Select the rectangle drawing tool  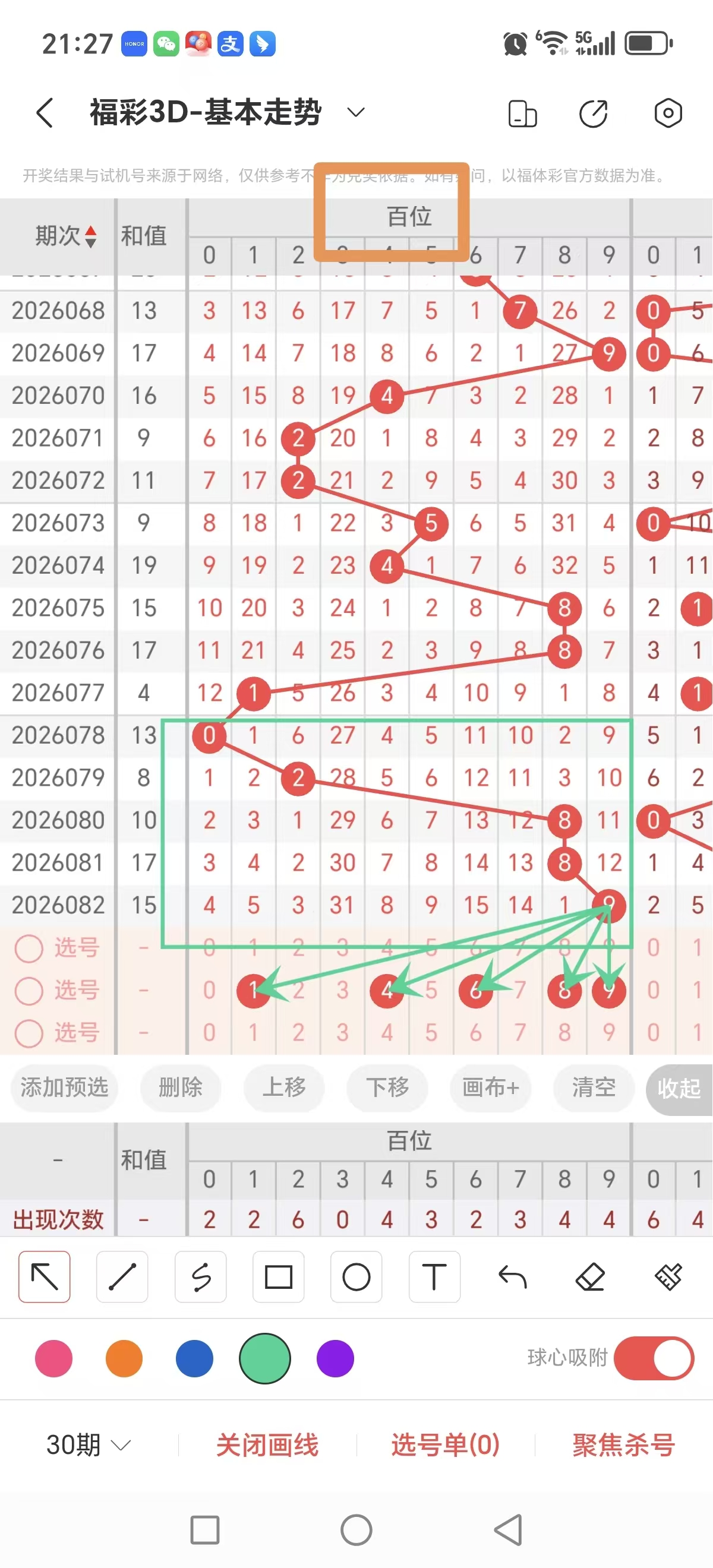coord(278,1277)
